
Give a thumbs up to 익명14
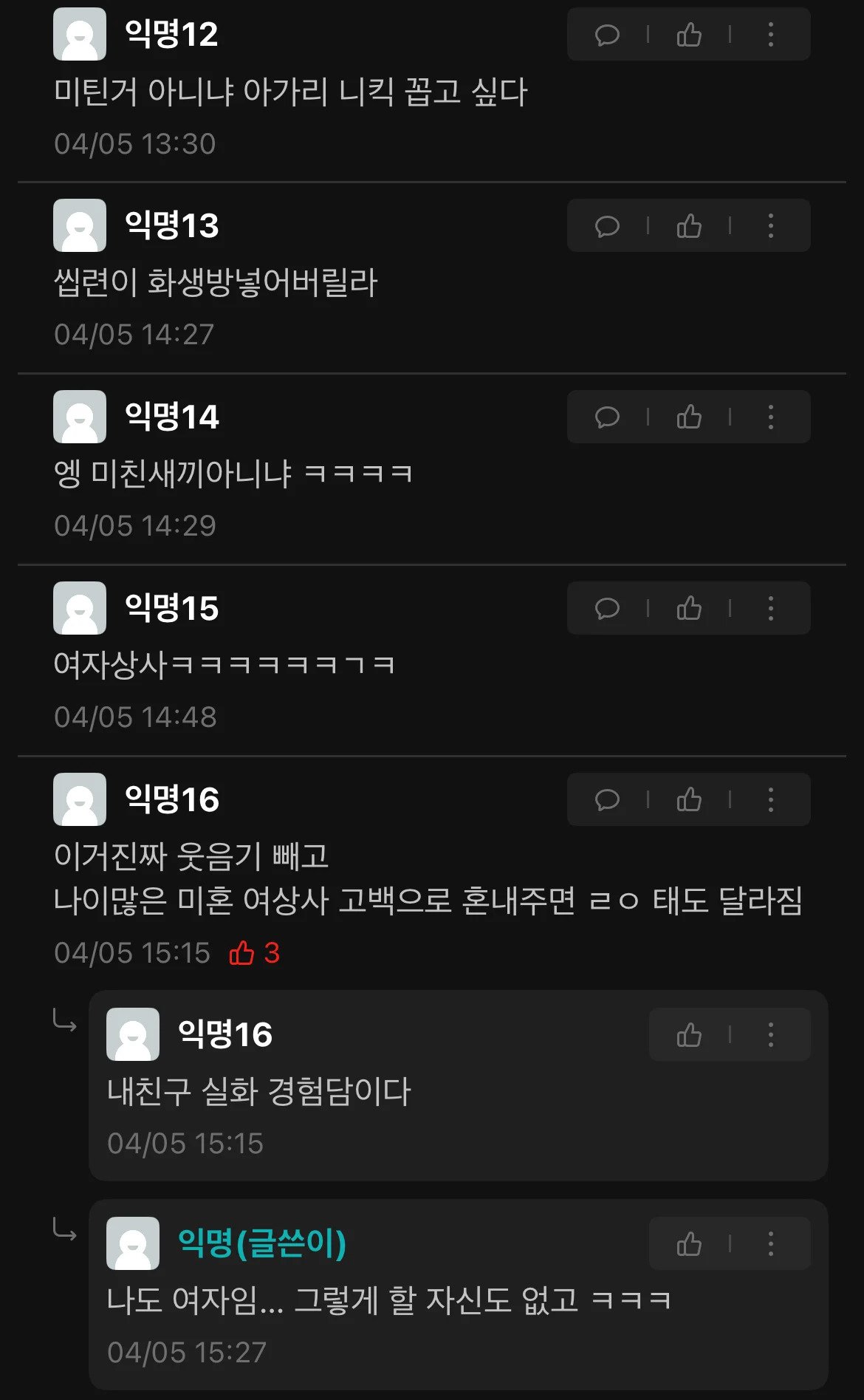coord(689,417)
